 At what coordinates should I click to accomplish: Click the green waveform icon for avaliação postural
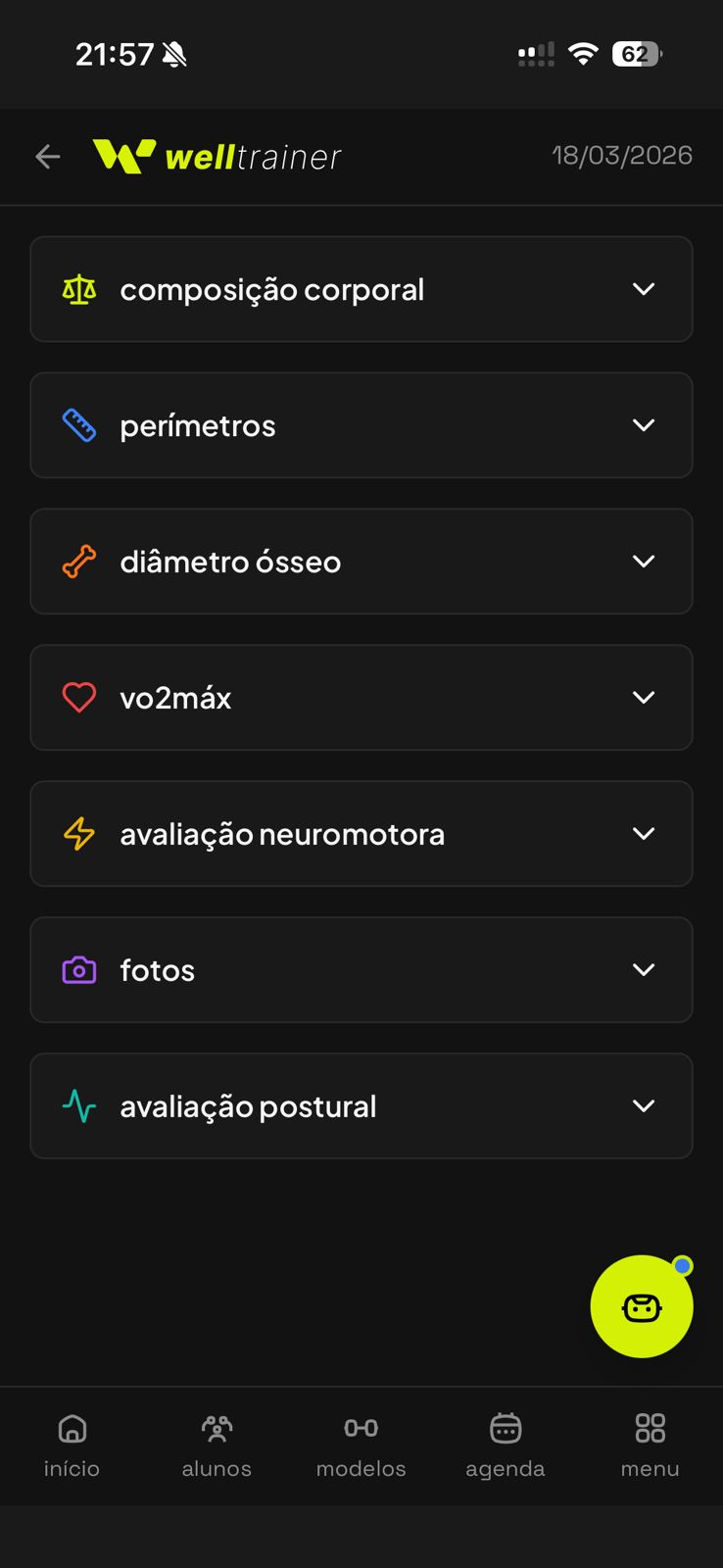[78, 1105]
